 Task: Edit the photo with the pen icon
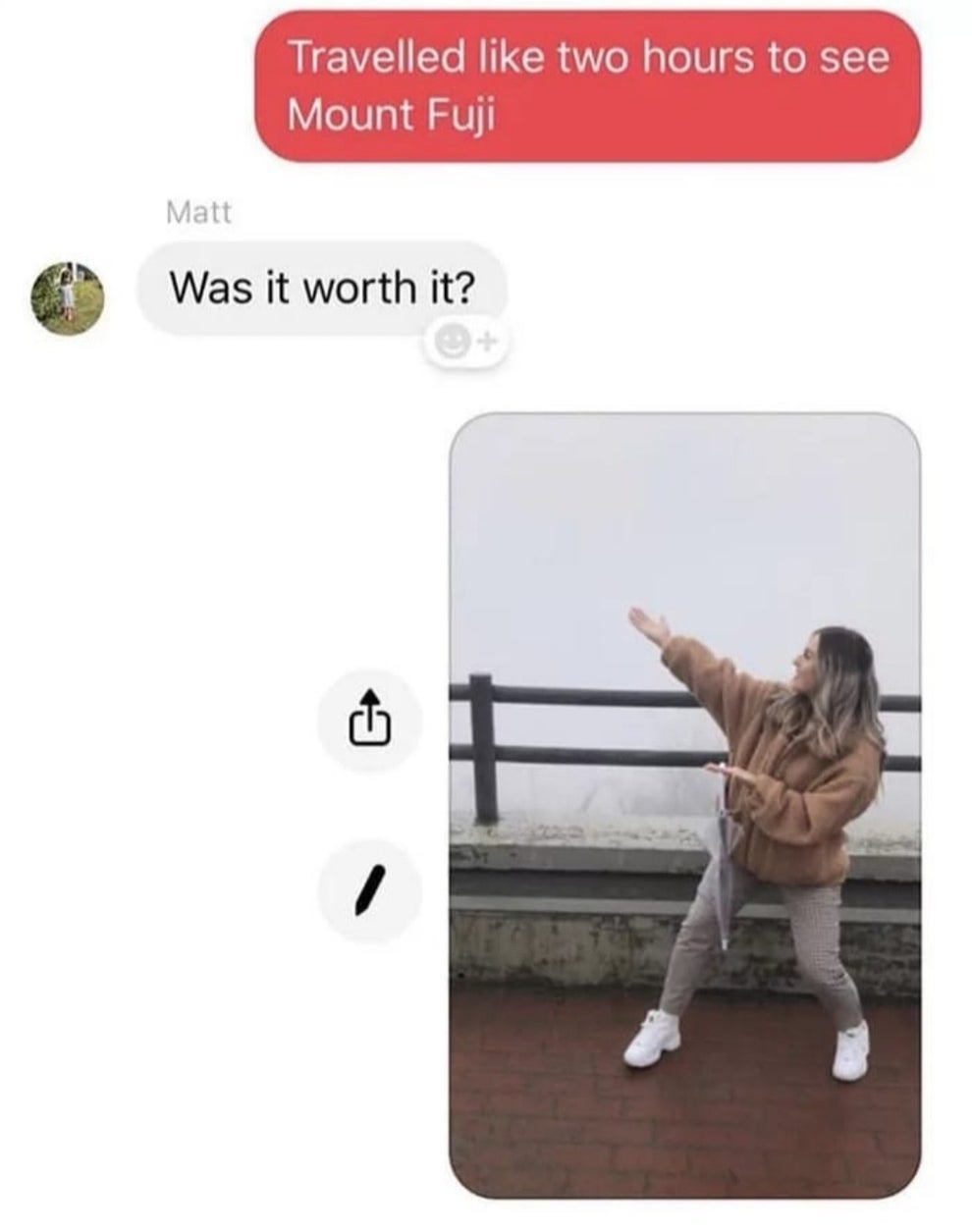pyautogui.click(x=370, y=891)
